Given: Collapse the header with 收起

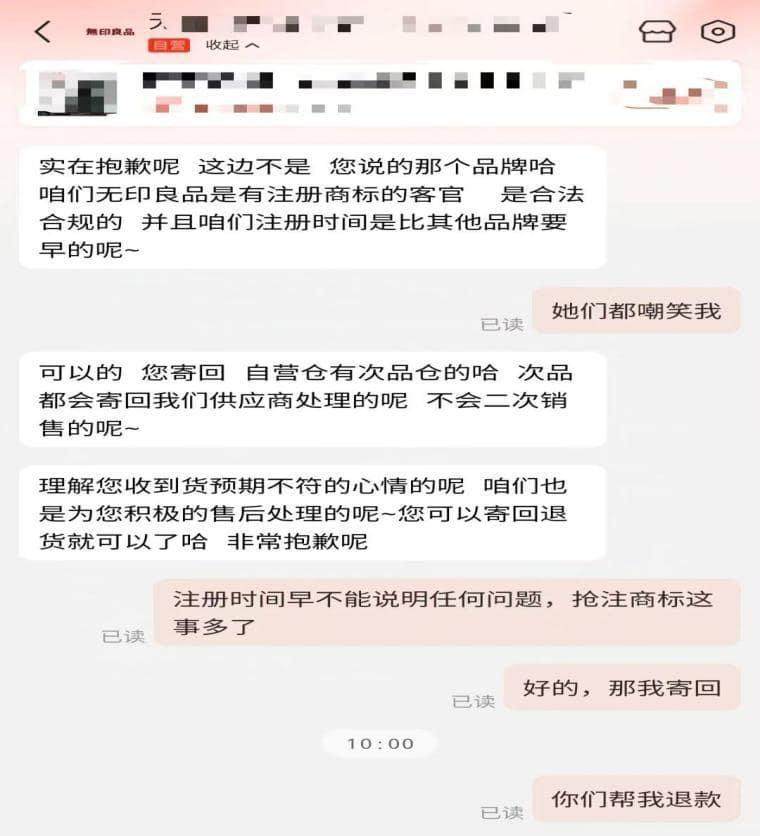Looking at the screenshot, I should (232, 45).
